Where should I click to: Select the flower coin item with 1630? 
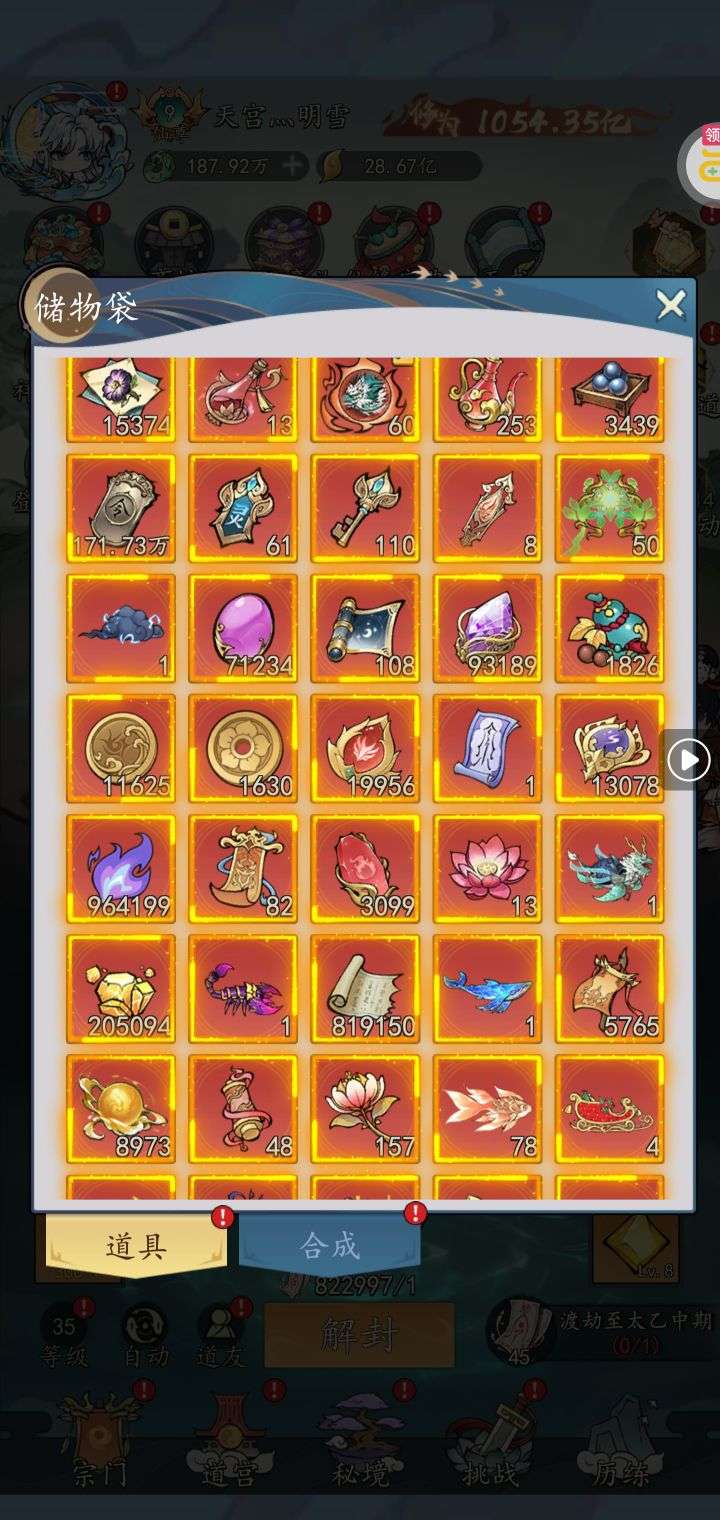pos(243,748)
